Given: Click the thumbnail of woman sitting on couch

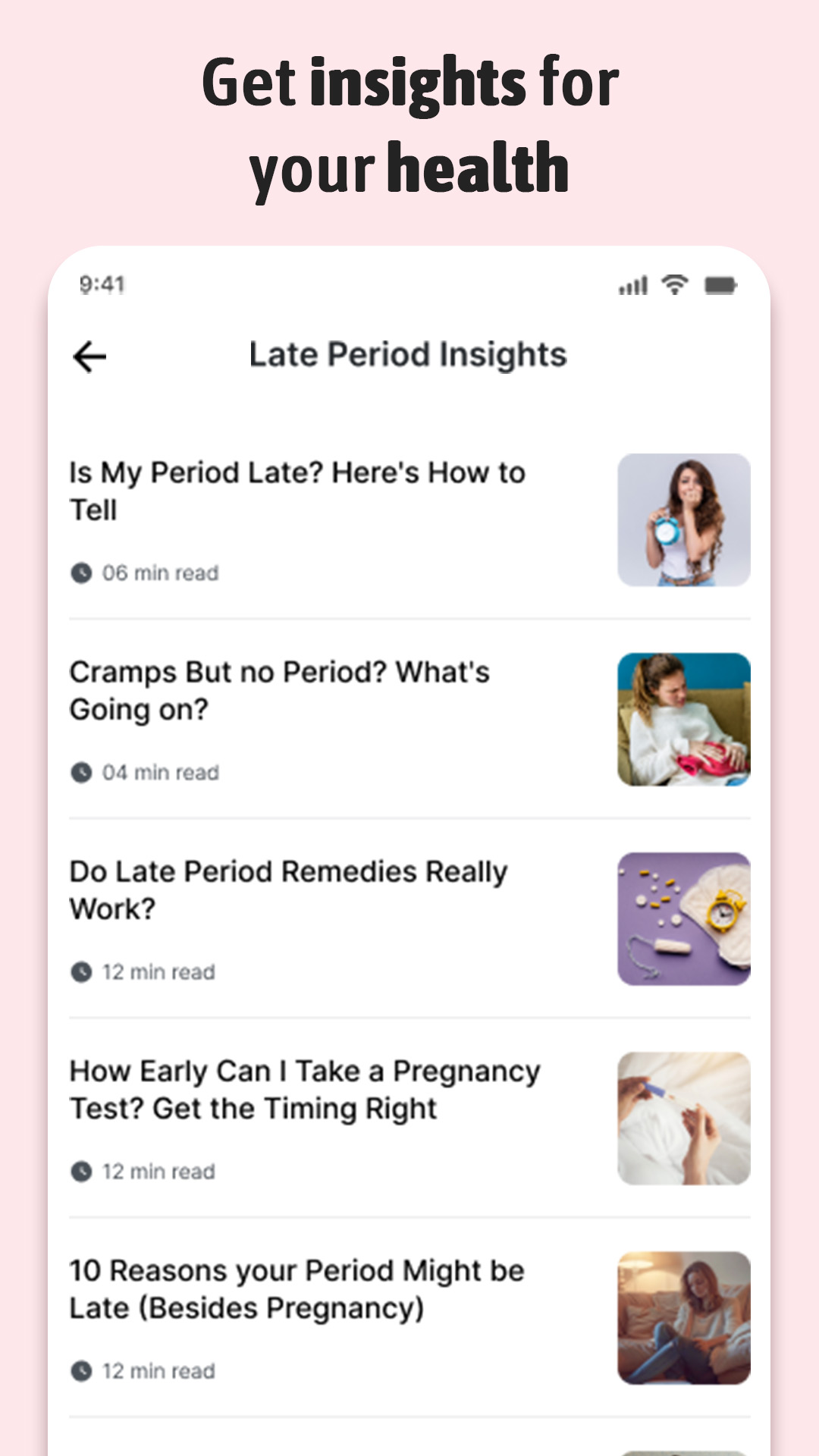Looking at the screenshot, I should (683, 1319).
